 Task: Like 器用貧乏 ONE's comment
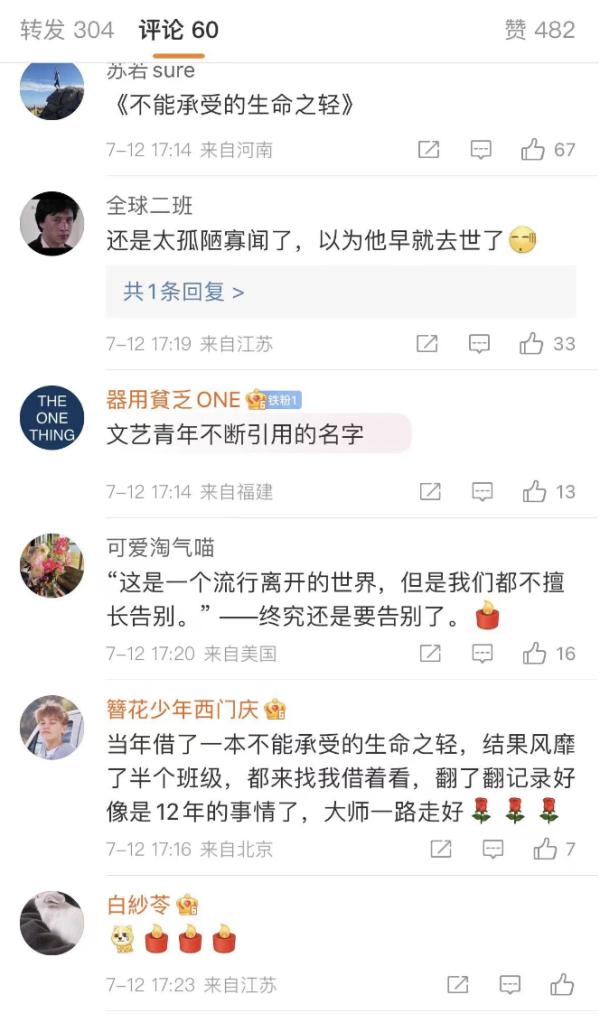coord(534,492)
